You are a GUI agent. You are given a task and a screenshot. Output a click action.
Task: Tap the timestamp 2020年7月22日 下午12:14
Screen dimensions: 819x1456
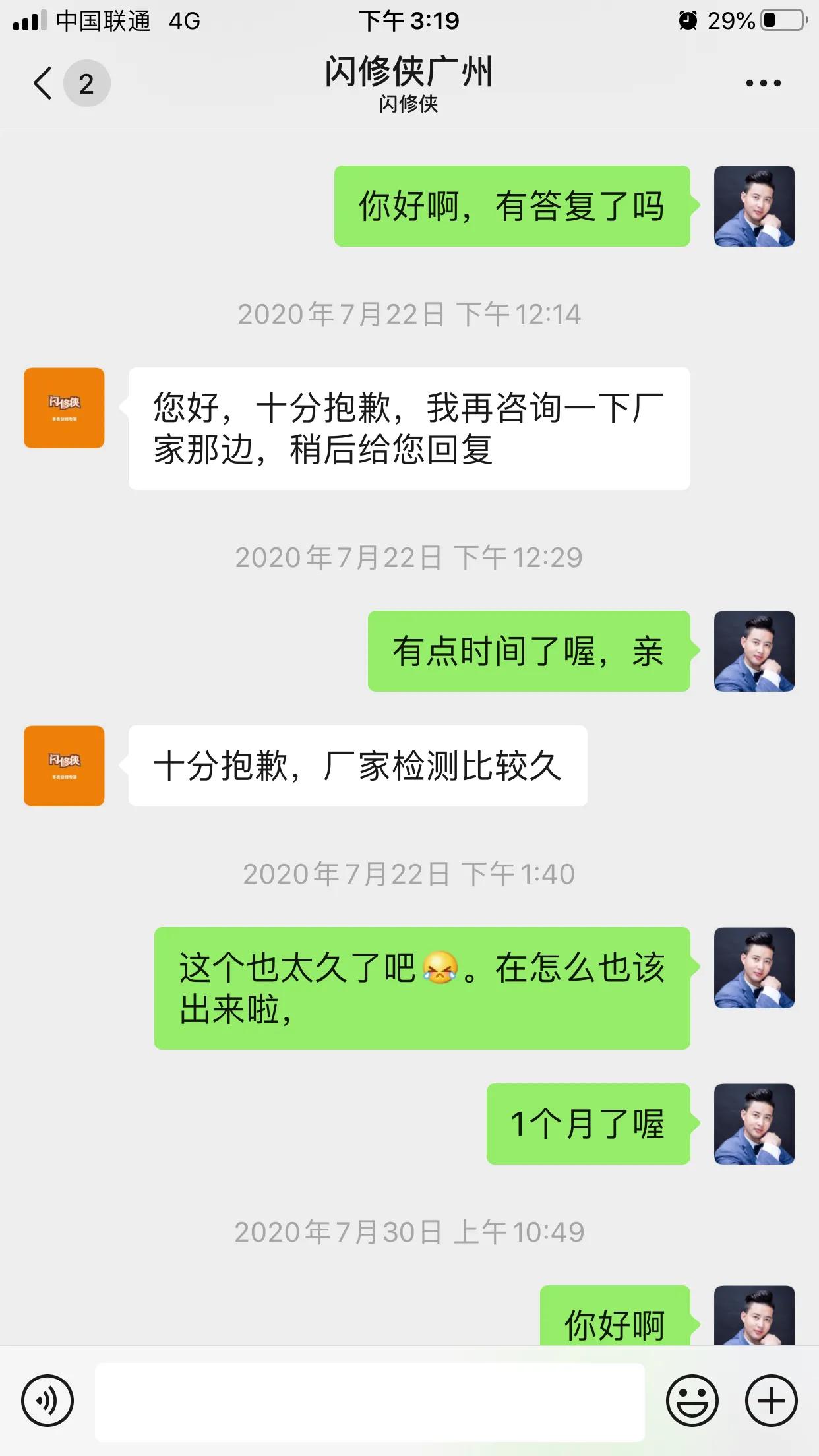[409, 315]
